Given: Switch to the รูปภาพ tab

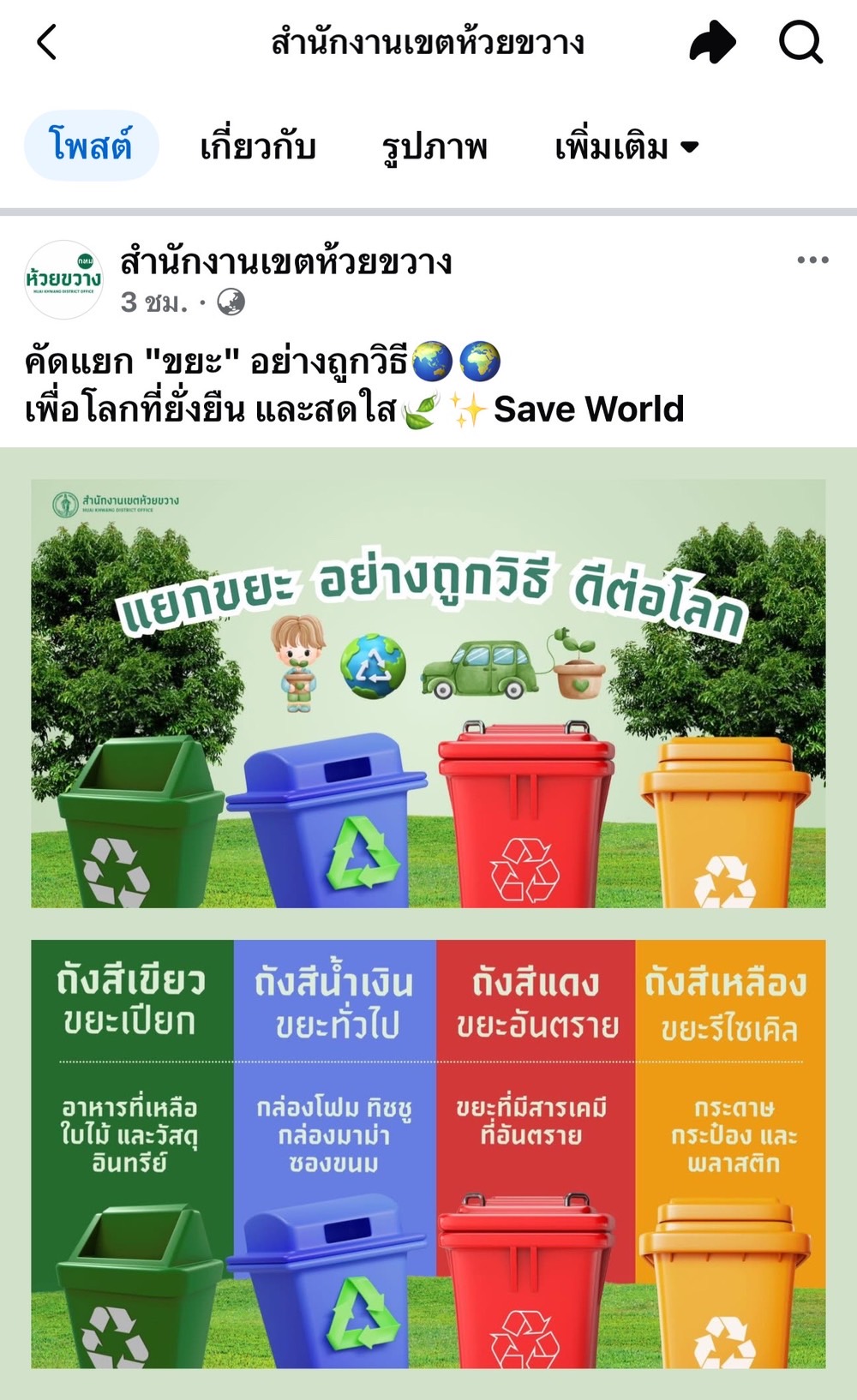Looking at the screenshot, I should click(434, 147).
